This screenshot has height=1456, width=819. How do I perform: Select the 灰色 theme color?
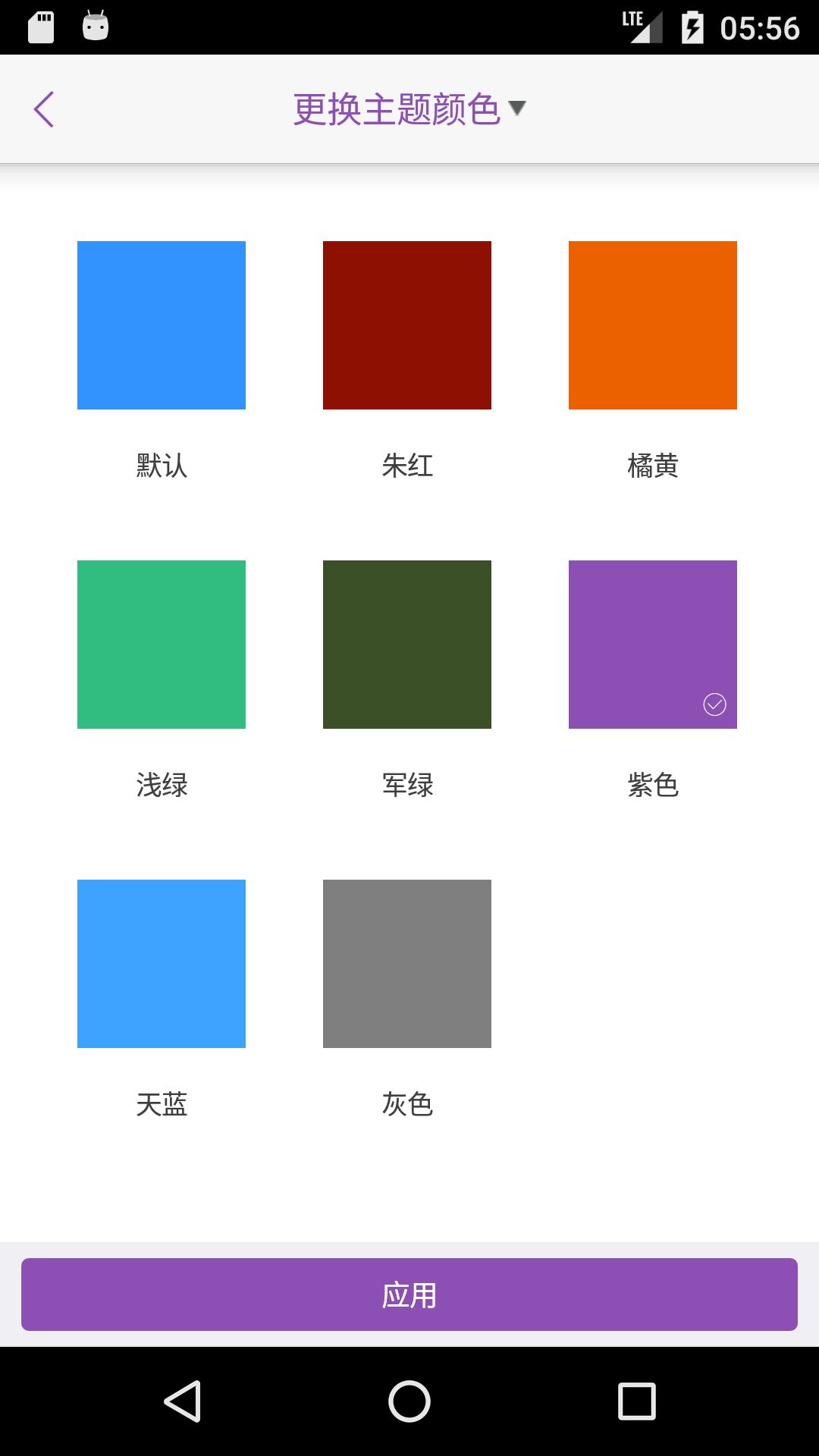407,964
